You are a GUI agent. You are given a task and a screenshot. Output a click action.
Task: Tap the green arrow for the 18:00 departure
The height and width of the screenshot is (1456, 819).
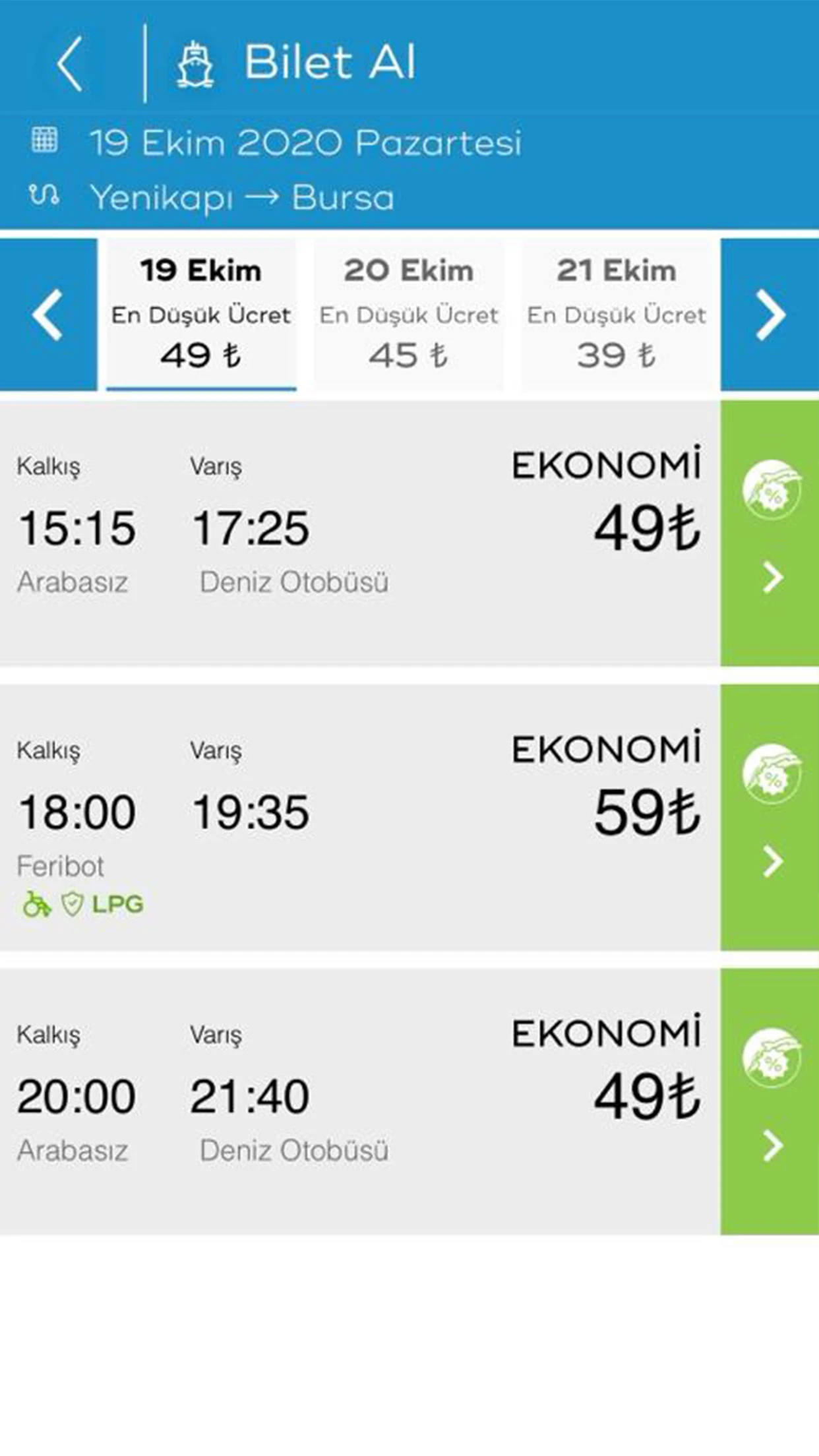770,817
